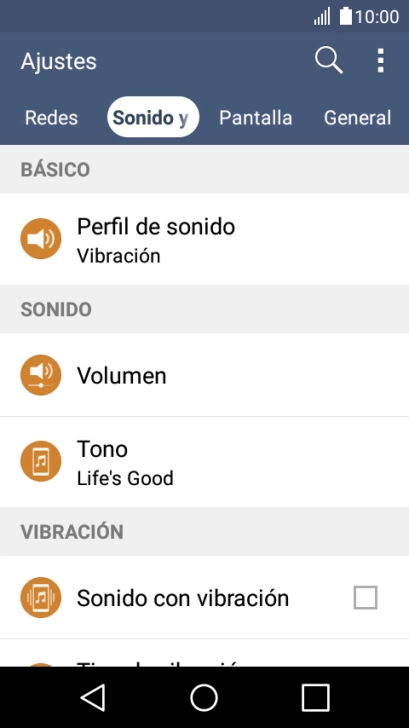Screen dimensions: 409x728
Task: Open Tono ringtone selection
Action: 204,462
